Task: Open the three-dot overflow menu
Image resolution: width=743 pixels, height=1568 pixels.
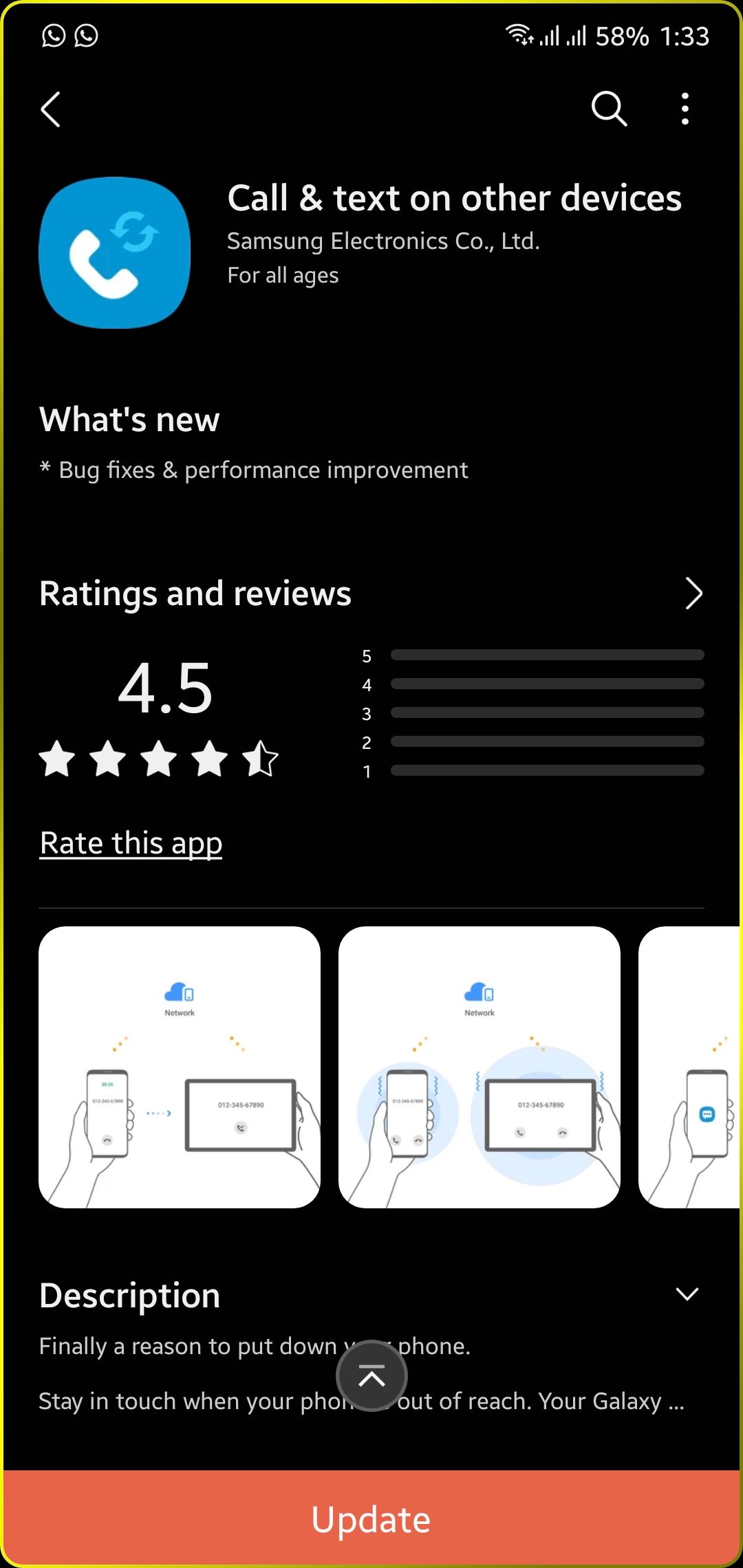Action: point(685,109)
